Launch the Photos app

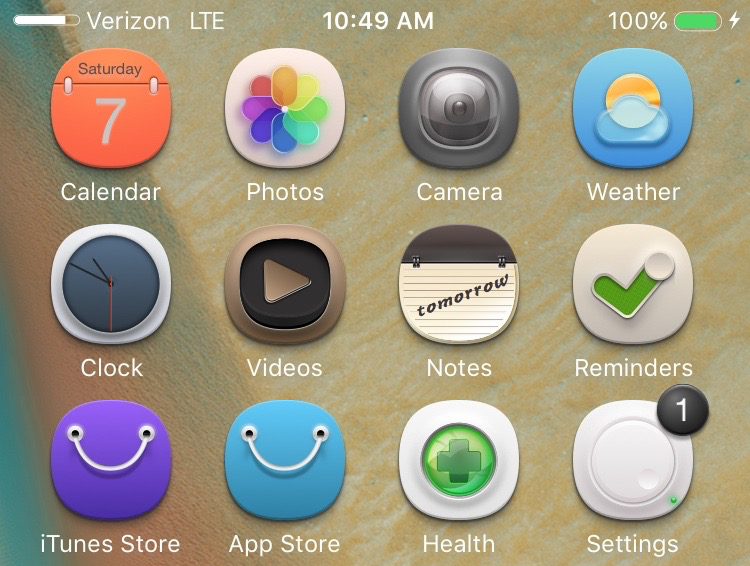click(x=285, y=109)
